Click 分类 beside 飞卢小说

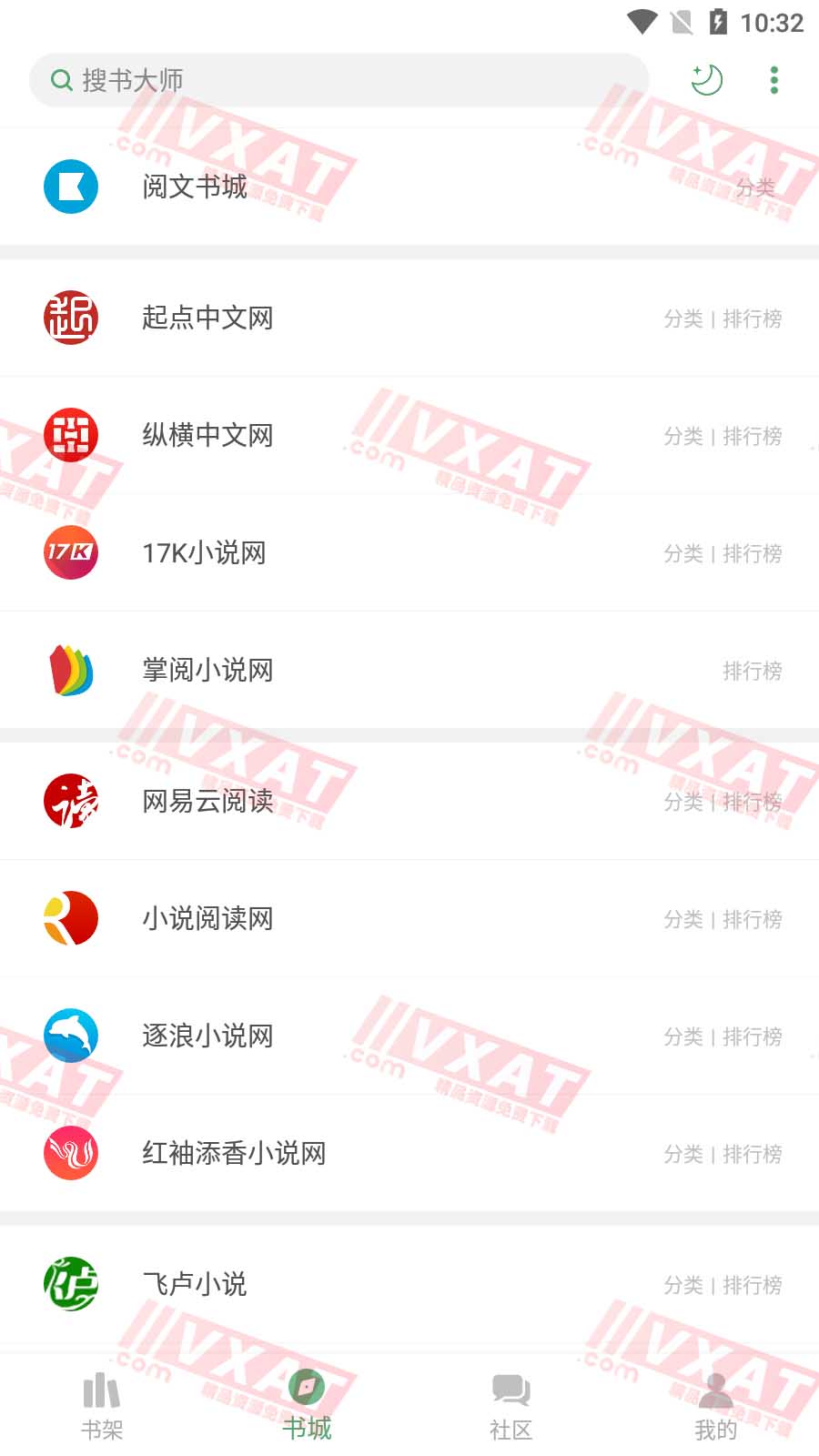click(682, 1284)
